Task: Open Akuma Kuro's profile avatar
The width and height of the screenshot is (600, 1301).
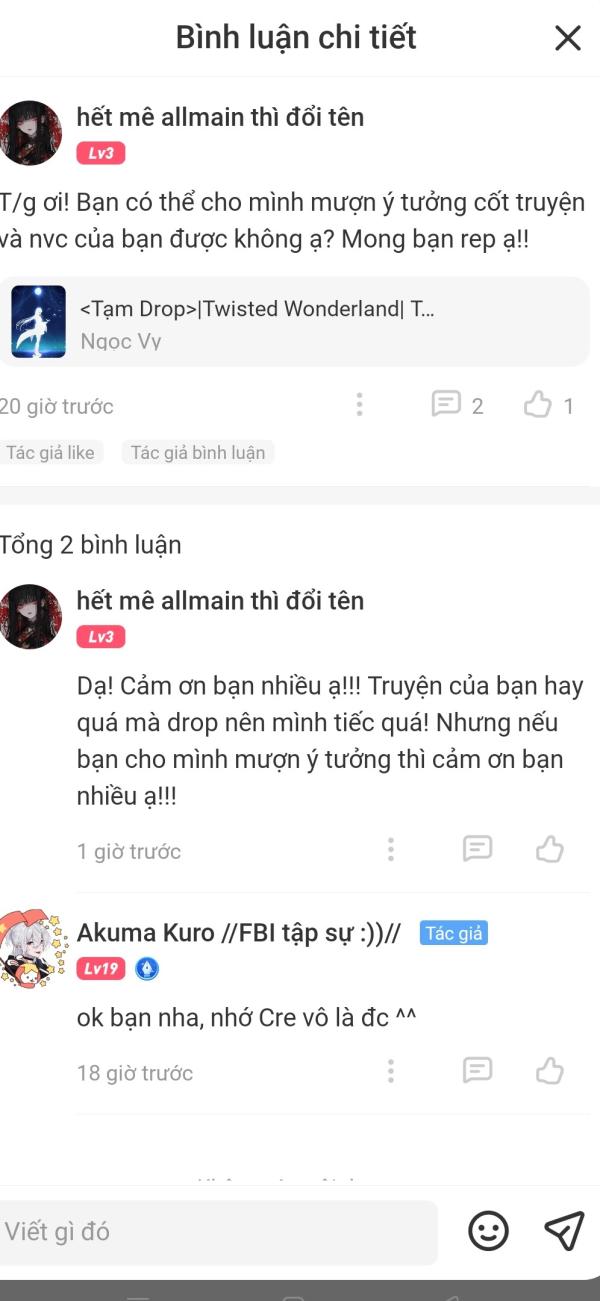Action: [30, 947]
